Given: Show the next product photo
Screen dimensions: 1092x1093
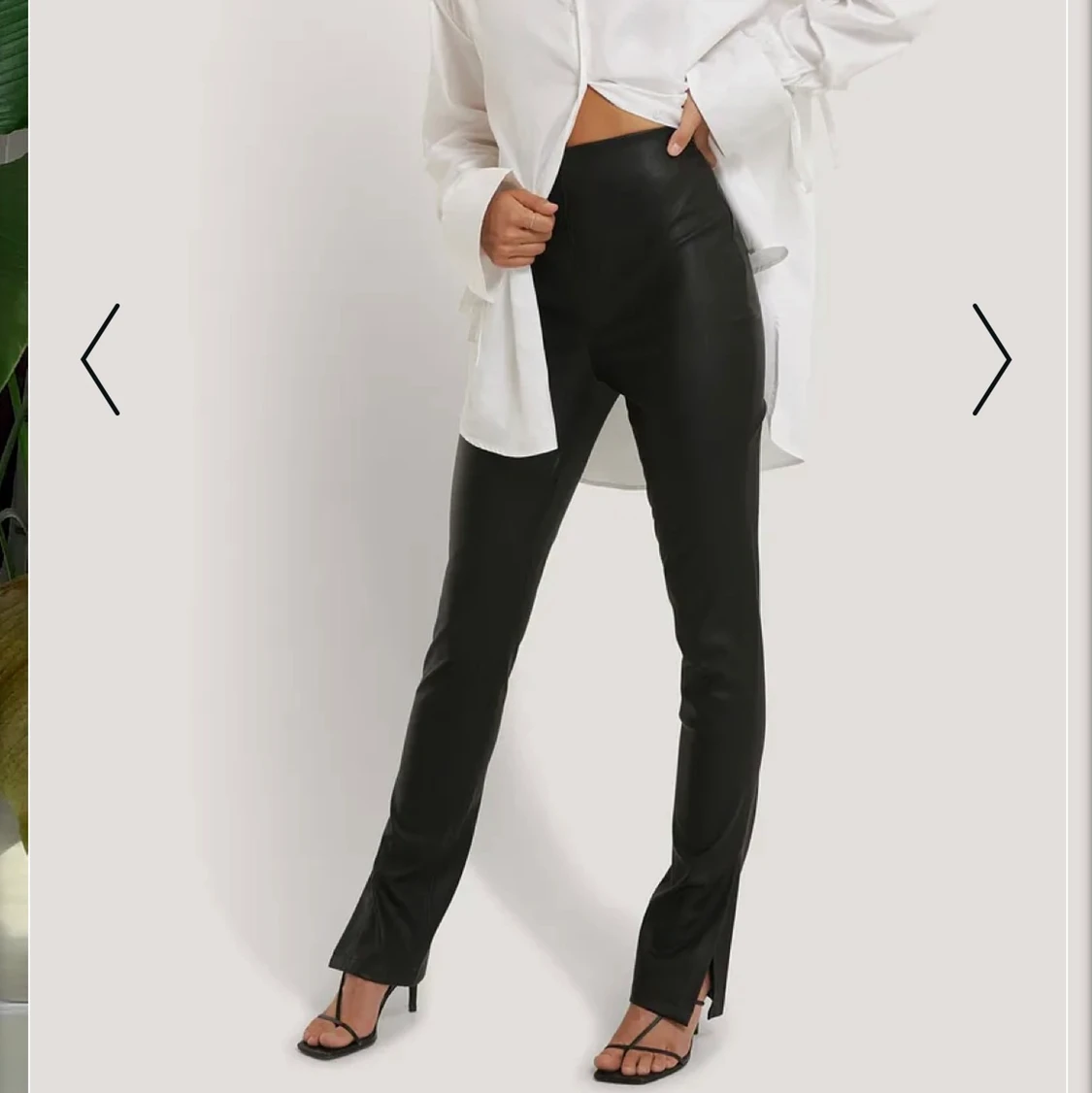Looking at the screenshot, I should coord(991,359).
